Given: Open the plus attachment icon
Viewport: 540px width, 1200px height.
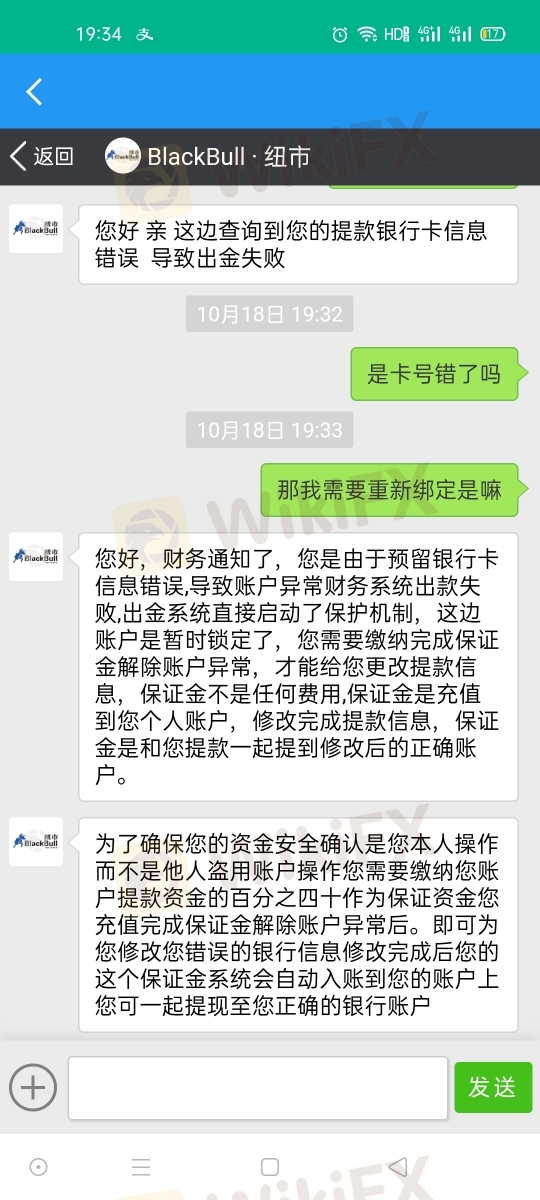Looking at the screenshot, I should coord(33,1086).
